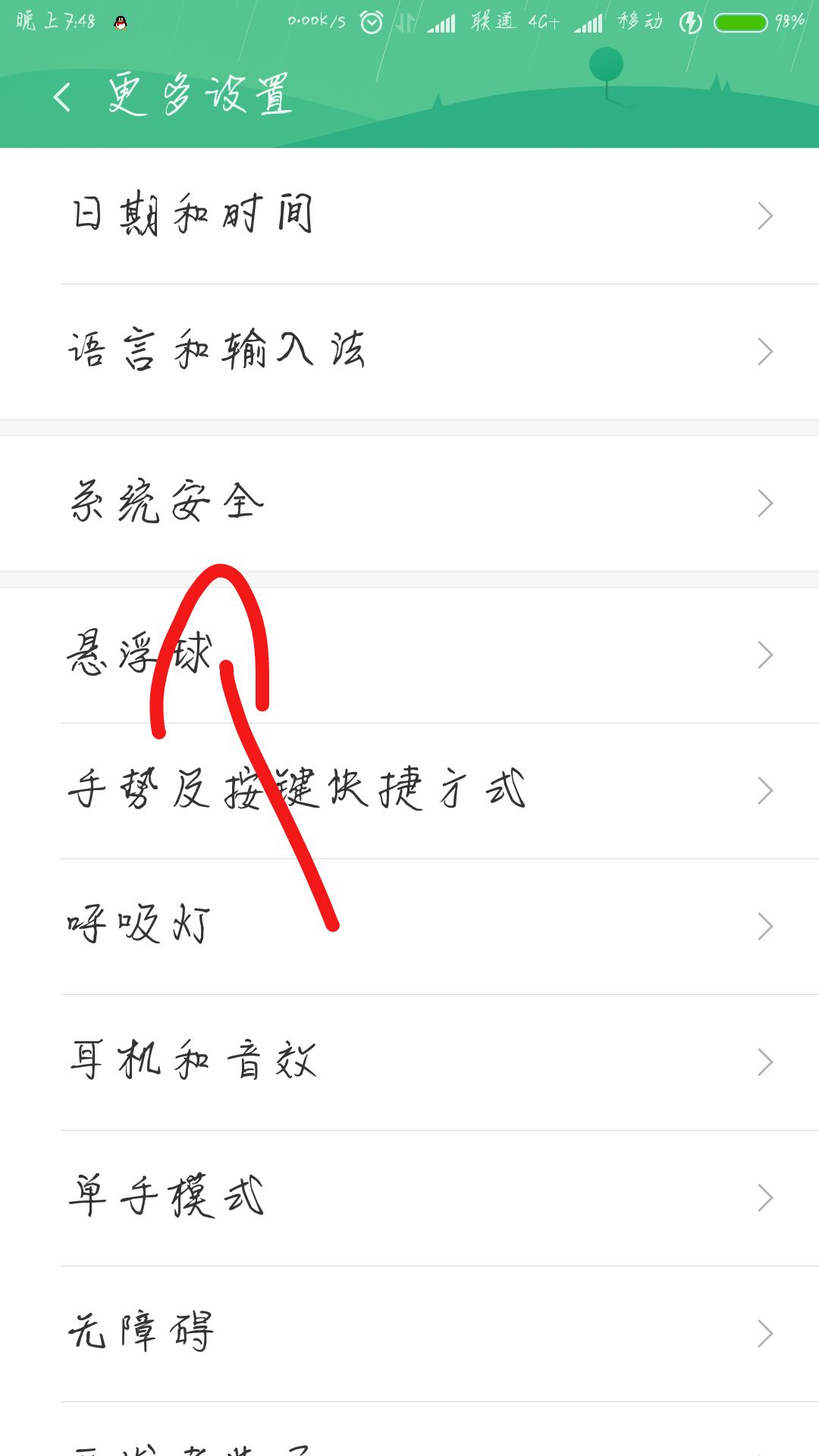Open 悬浮球 settings

pos(409,655)
